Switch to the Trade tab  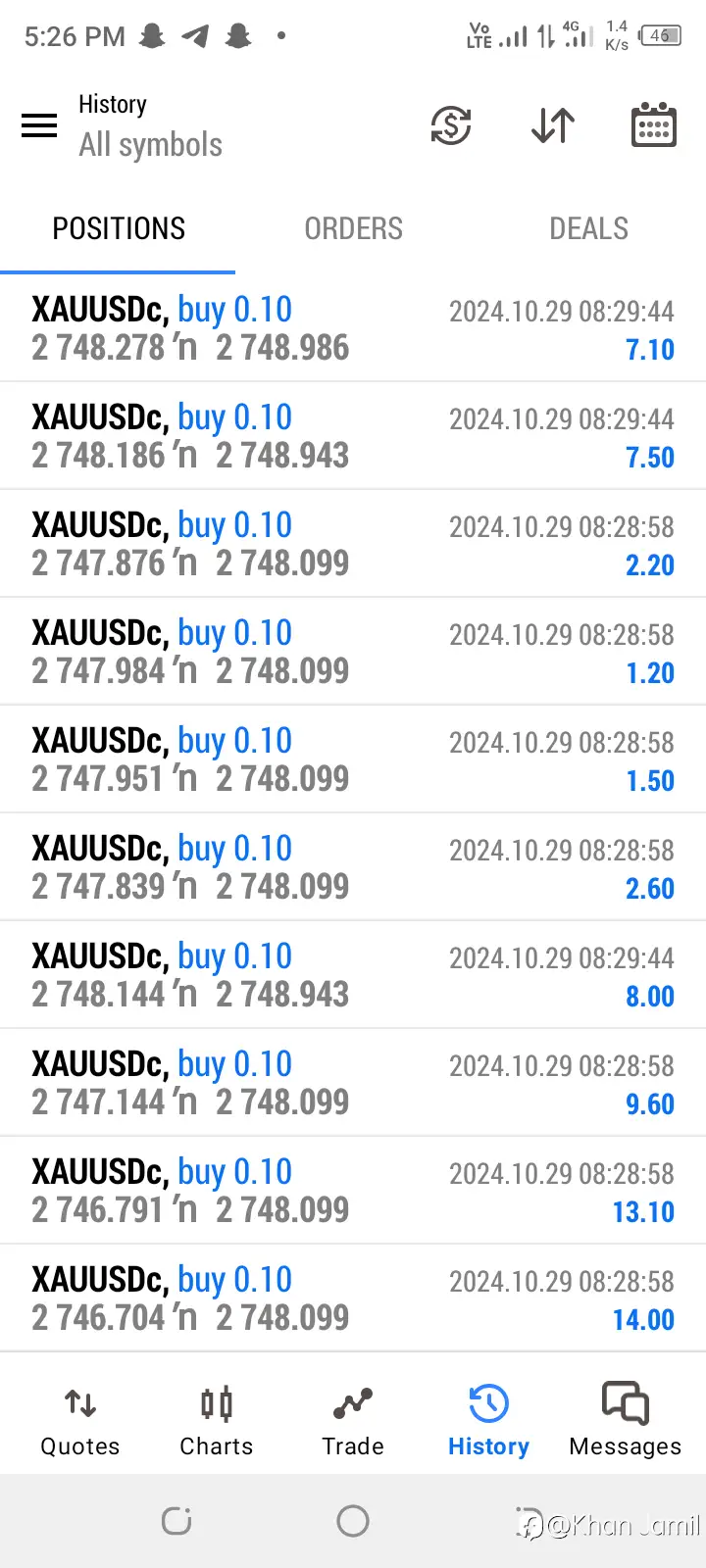[x=353, y=1421]
